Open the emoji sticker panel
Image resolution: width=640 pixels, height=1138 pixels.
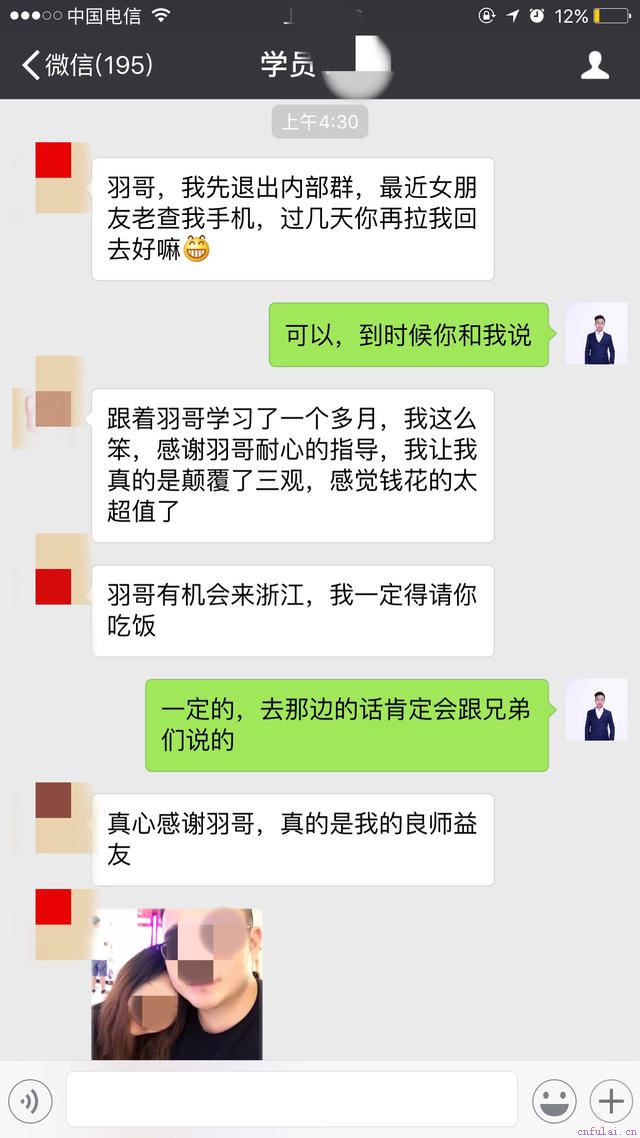pyautogui.click(x=553, y=1101)
